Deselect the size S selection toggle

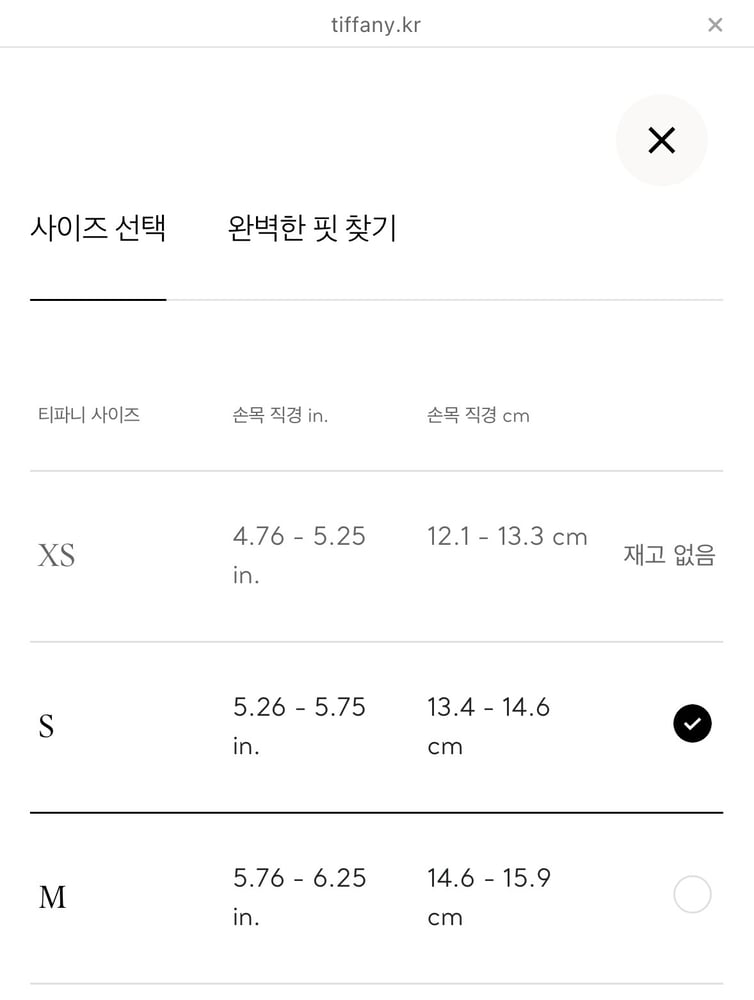(x=692, y=723)
